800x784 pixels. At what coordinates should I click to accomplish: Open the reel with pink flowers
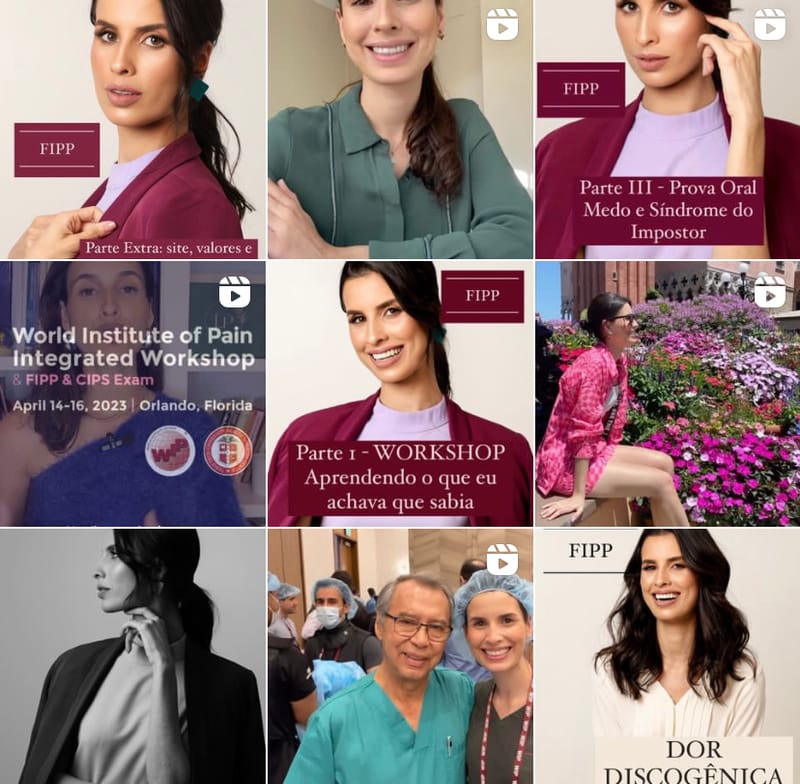pyautogui.click(x=667, y=393)
